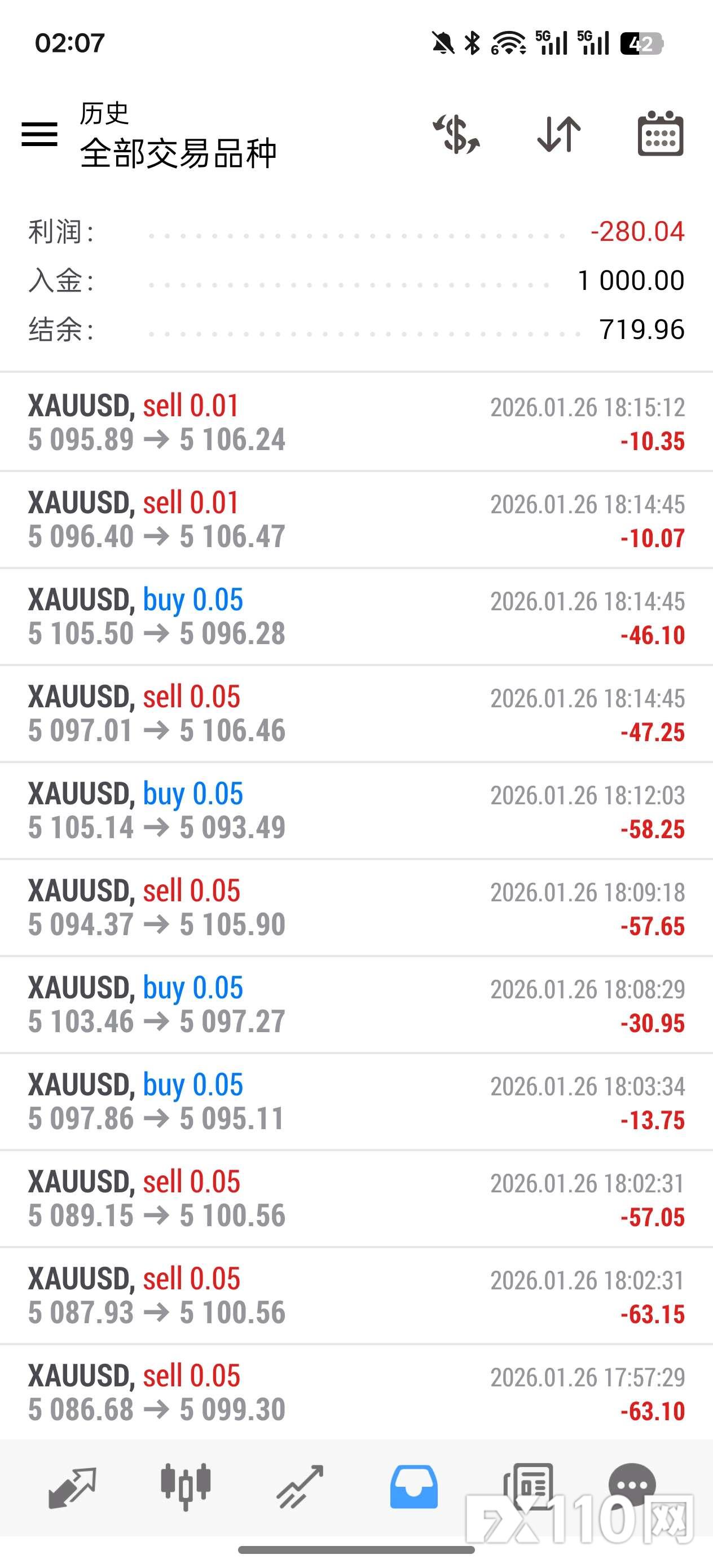Open the hamburger drawer menu
This screenshot has height=1568, width=713.
(39, 134)
